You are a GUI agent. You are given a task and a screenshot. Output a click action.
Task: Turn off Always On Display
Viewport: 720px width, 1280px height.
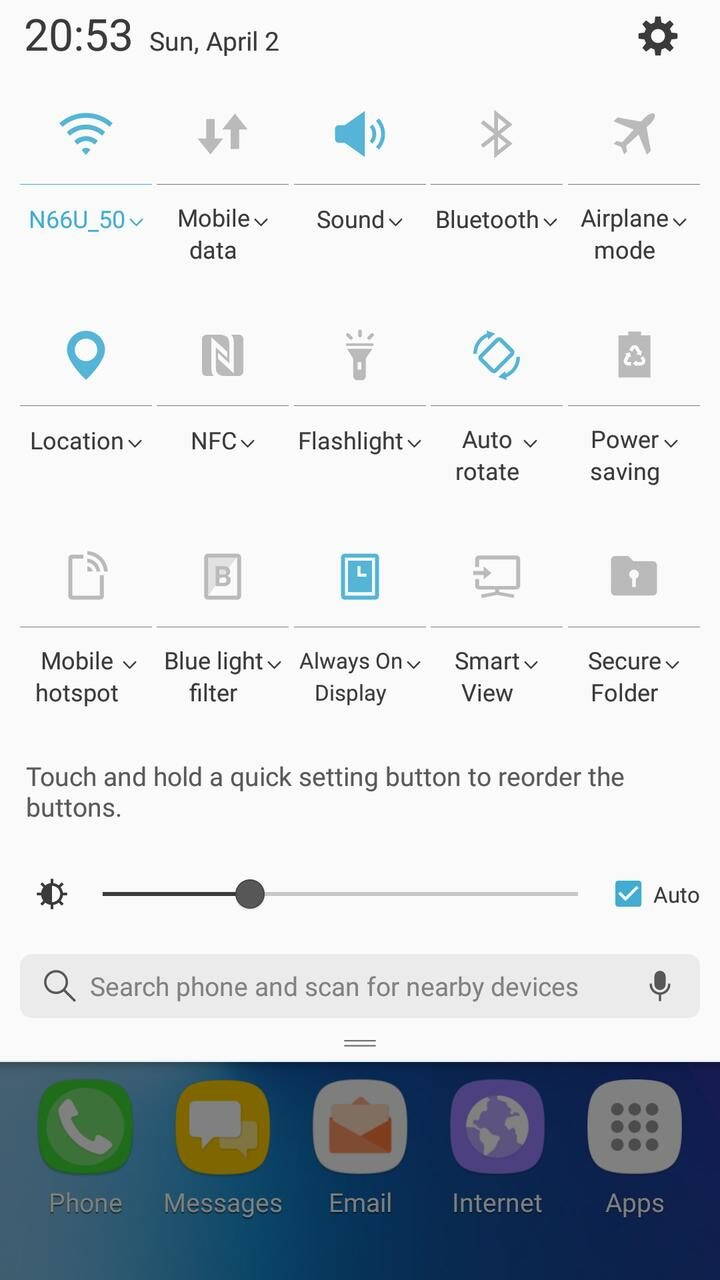359,577
